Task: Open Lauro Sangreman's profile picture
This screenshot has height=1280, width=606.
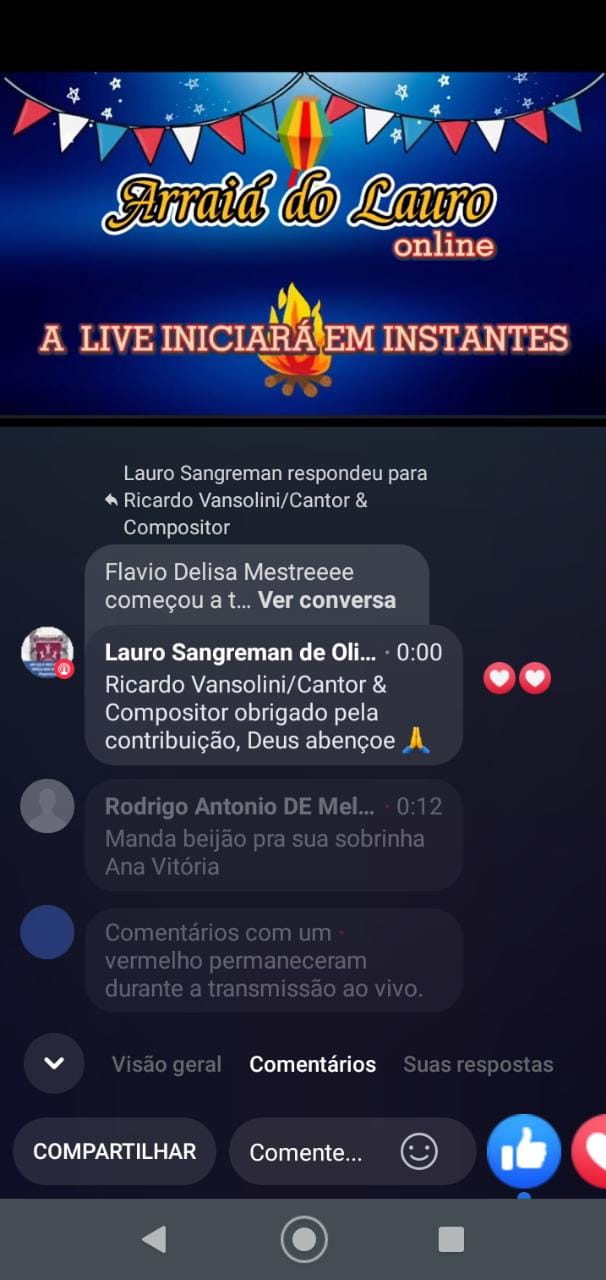Action: (47, 653)
